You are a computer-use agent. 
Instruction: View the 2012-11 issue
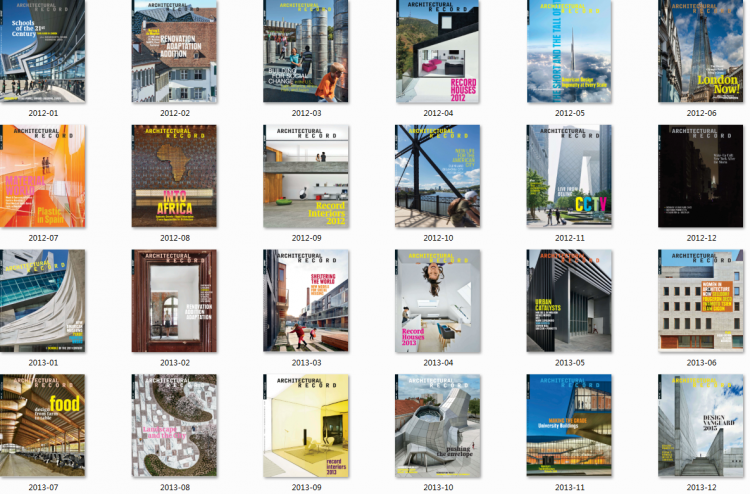pyautogui.click(x=569, y=176)
